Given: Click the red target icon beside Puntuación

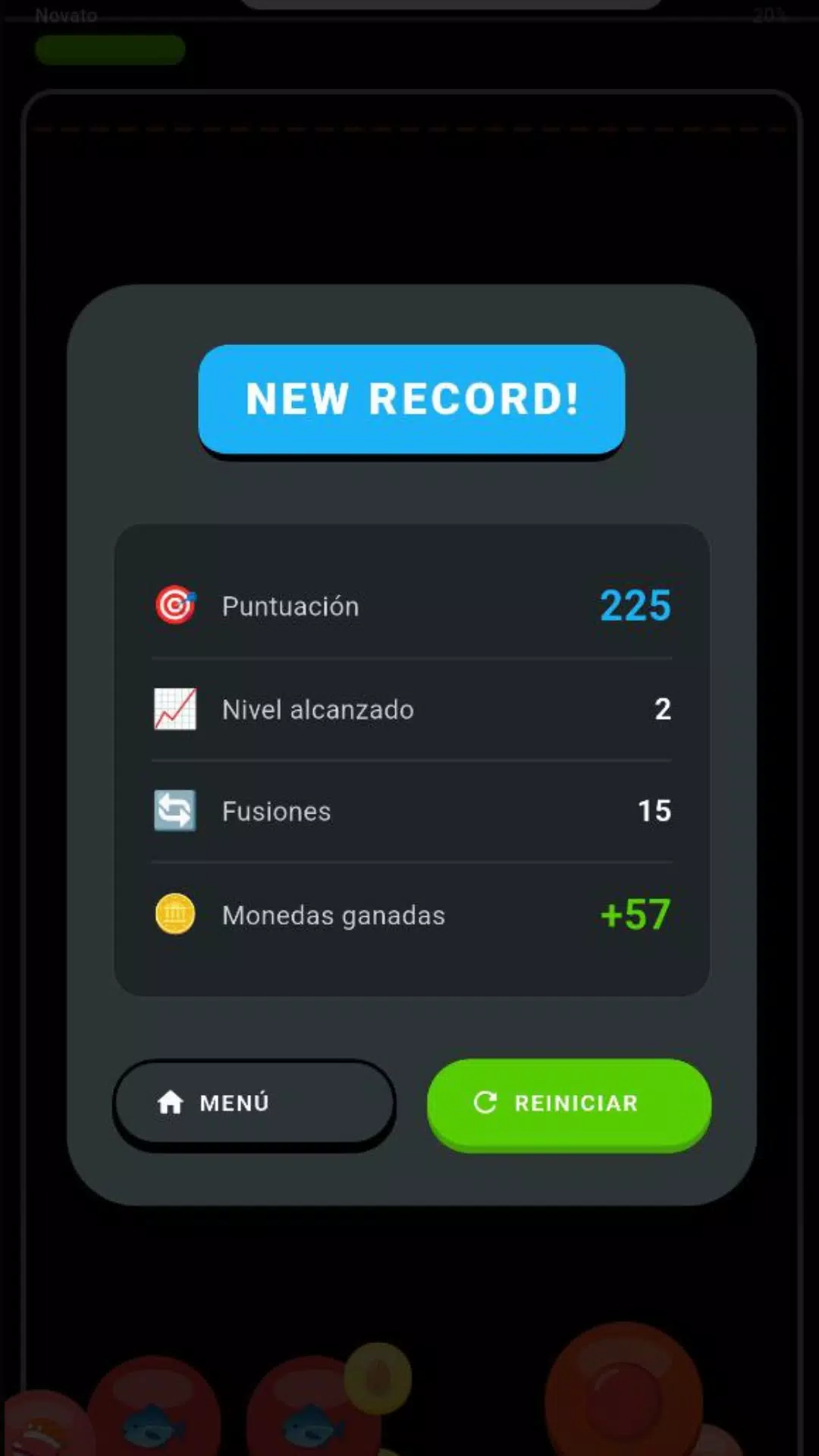Looking at the screenshot, I should [175, 605].
